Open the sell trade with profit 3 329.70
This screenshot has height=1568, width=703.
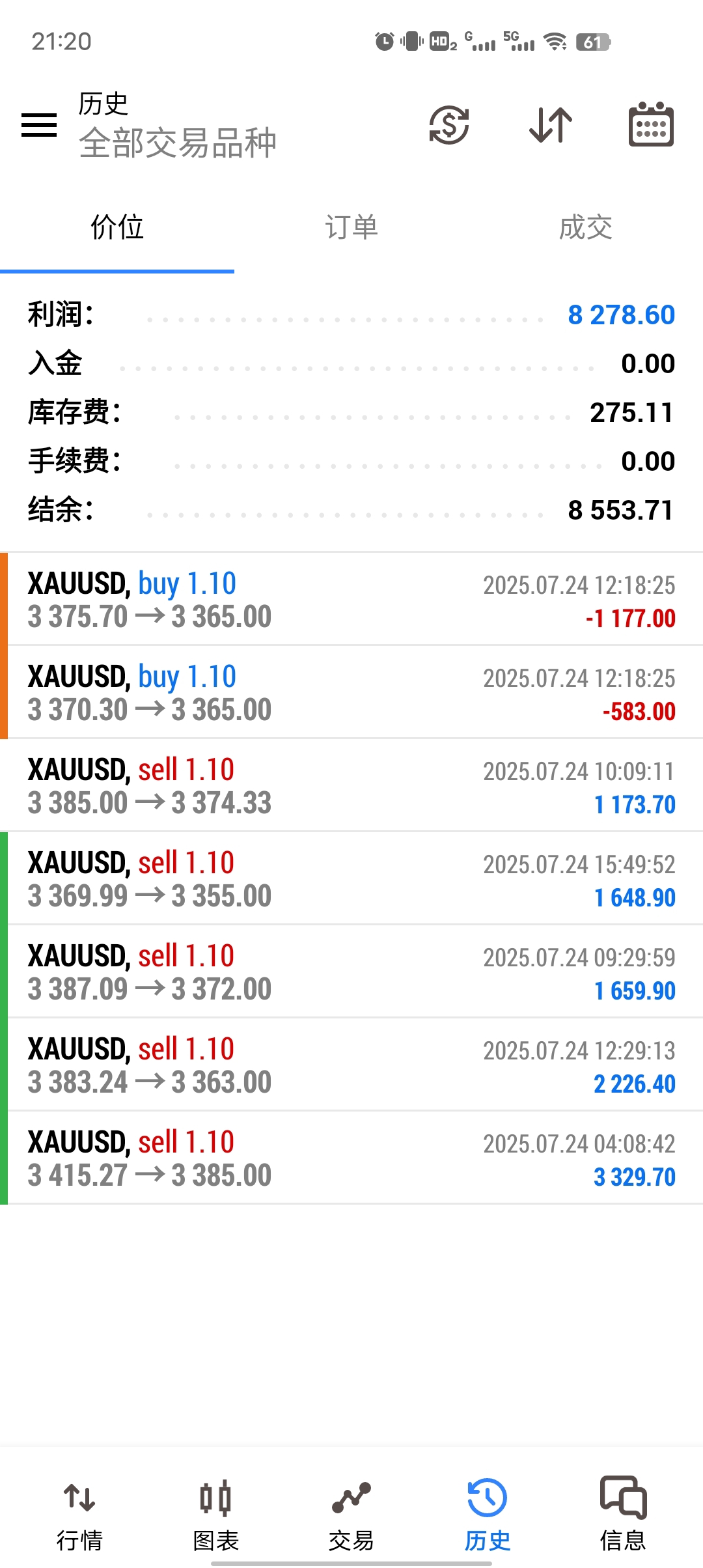pyautogui.click(x=351, y=1158)
